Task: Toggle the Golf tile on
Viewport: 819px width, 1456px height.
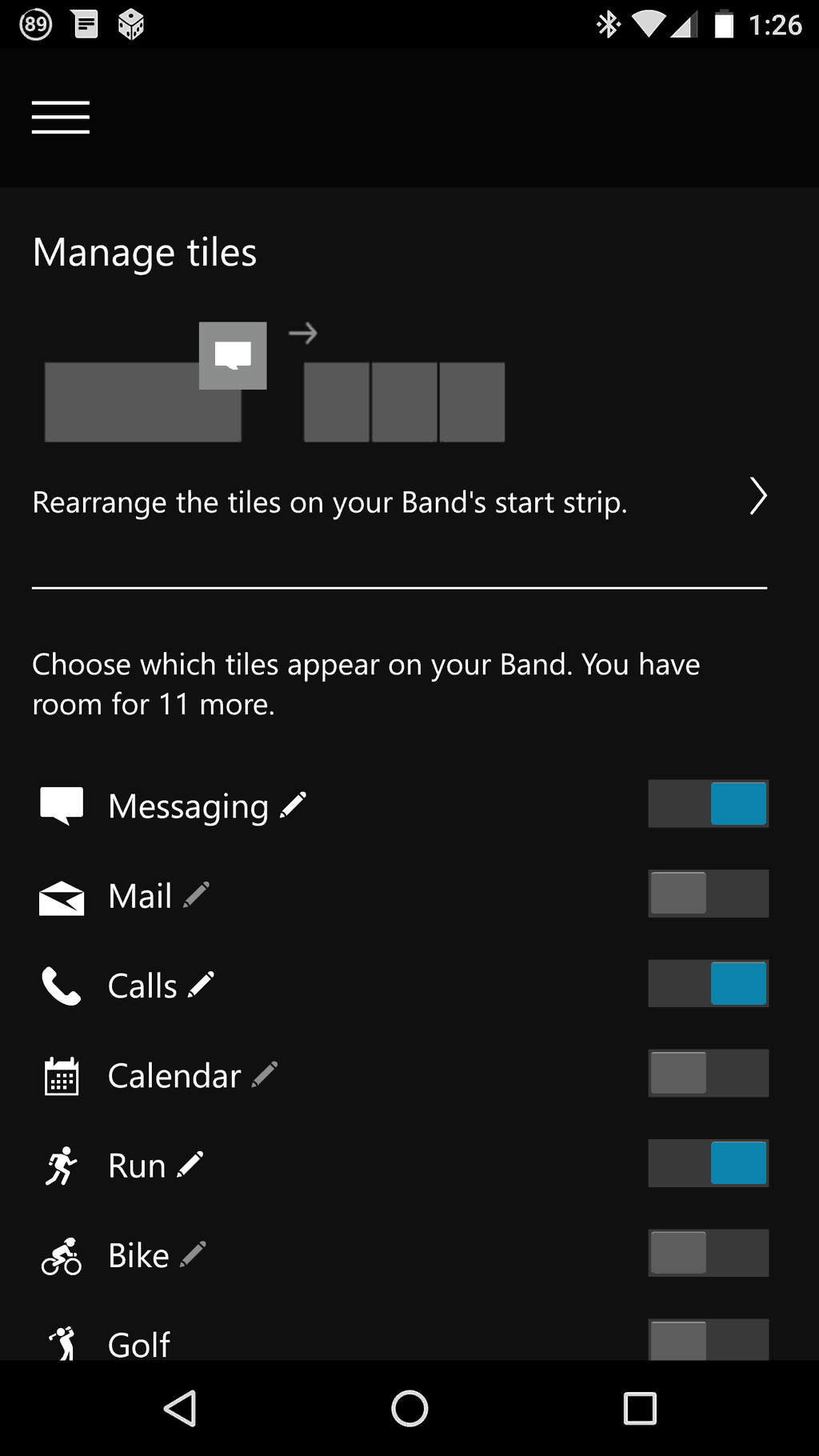Action: pos(708,1340)
